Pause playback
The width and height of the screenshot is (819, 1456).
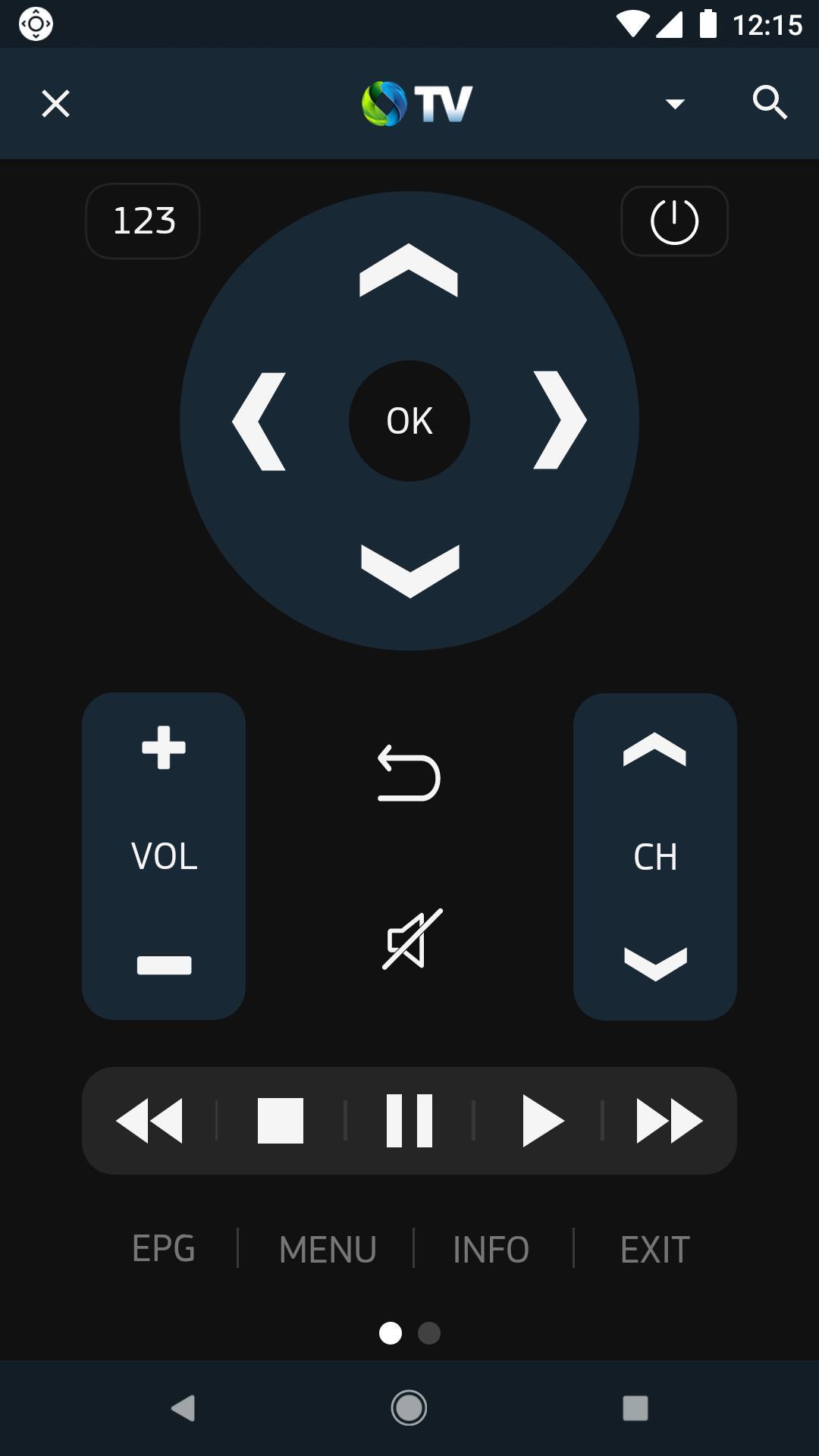pyautogui.click(x=409, y=1121)
